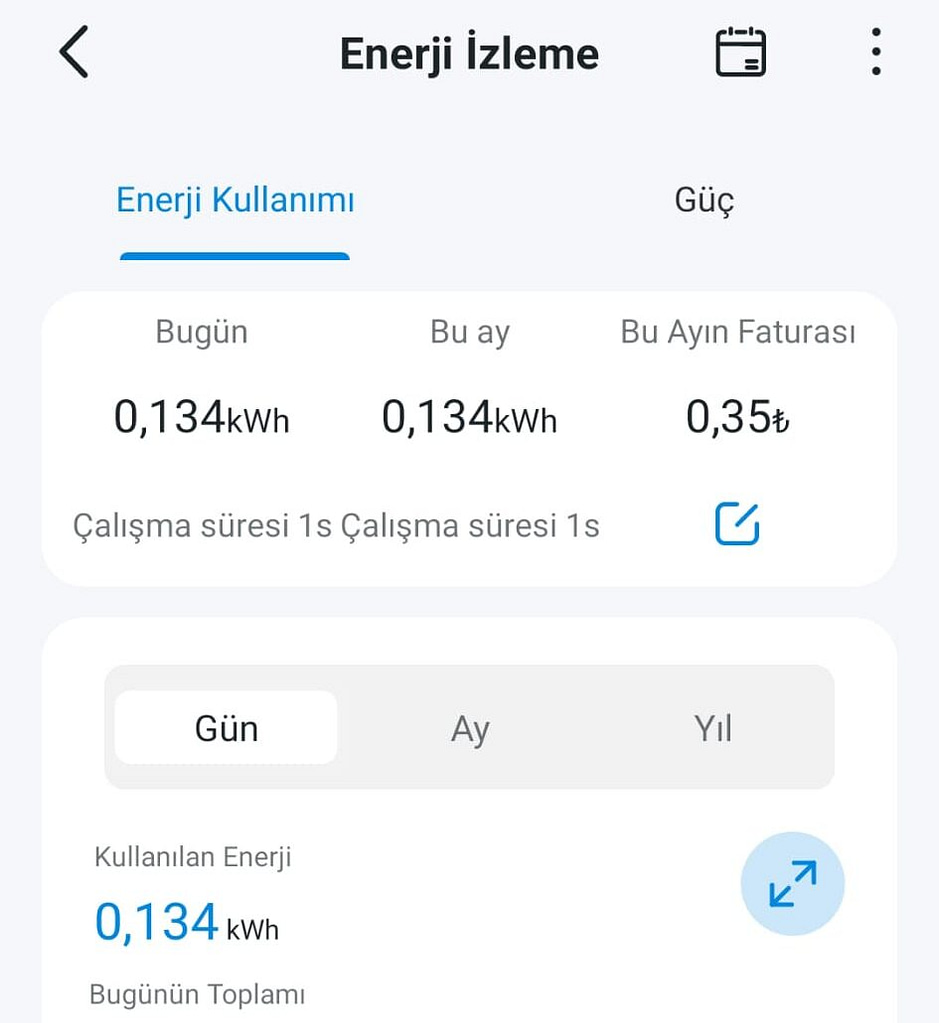Select Yıl in the period selector
The width and height of the screenshot is (939, 1023).
pos(714,728)
